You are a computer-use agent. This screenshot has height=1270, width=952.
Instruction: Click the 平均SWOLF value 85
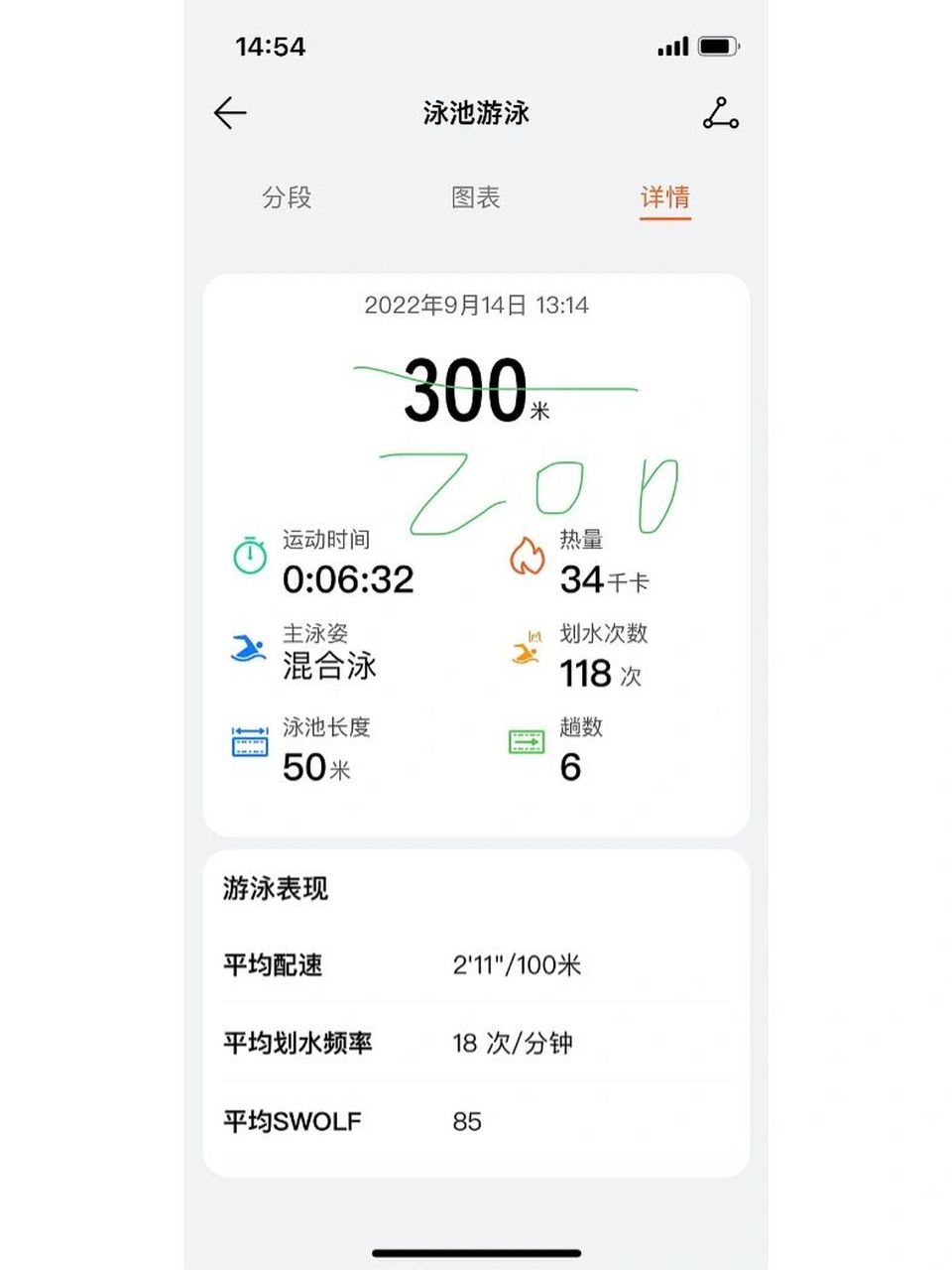467,1122
